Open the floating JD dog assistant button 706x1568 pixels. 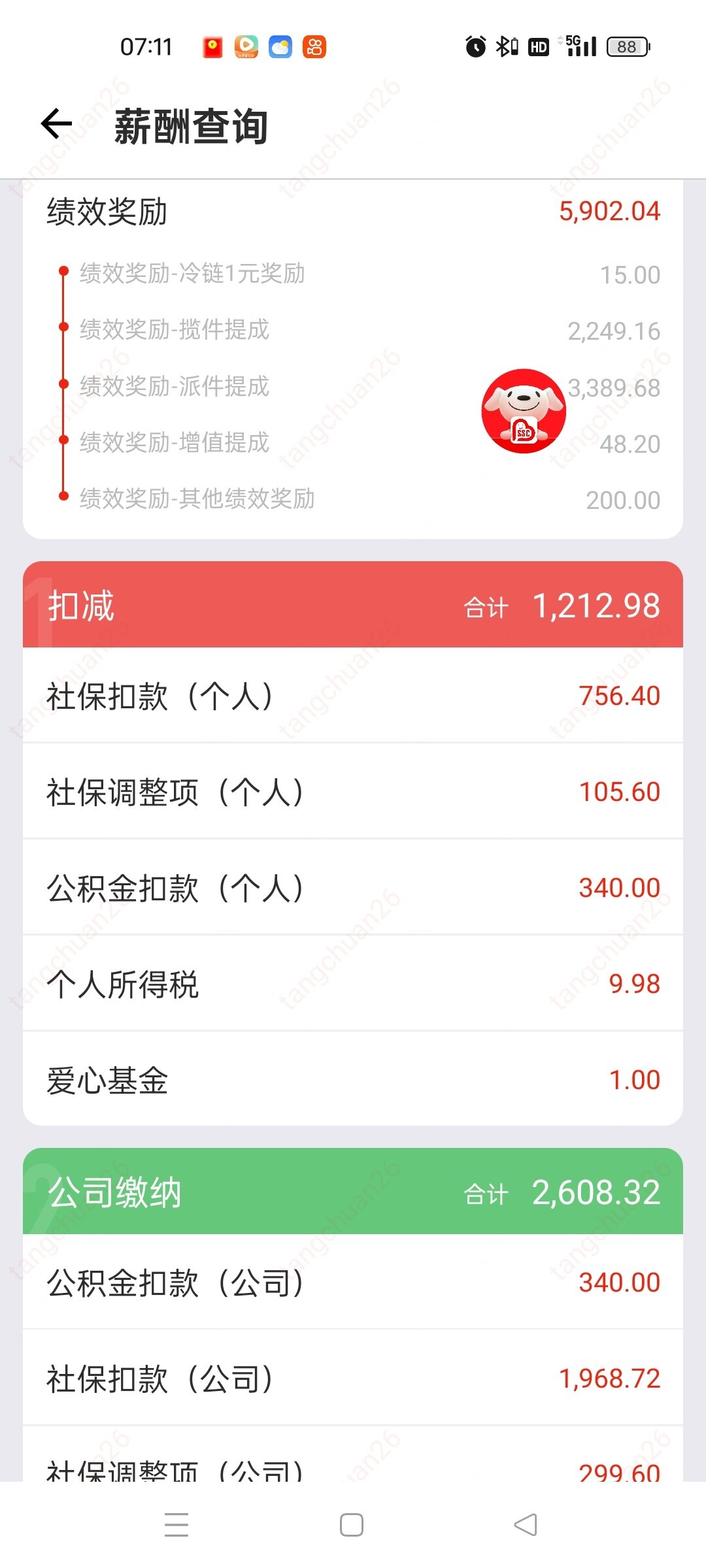point(524,411)
